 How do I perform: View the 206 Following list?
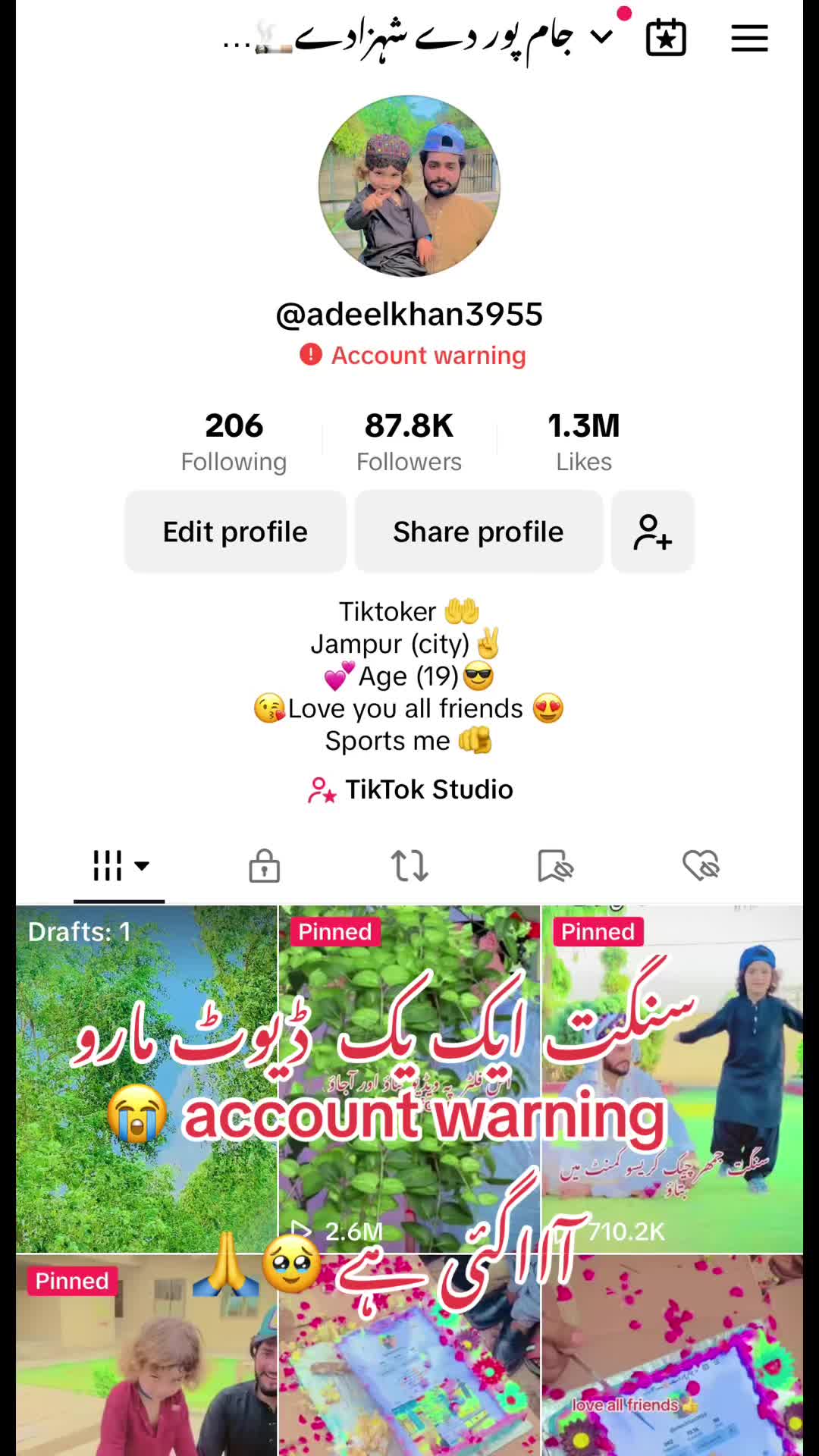234,441
